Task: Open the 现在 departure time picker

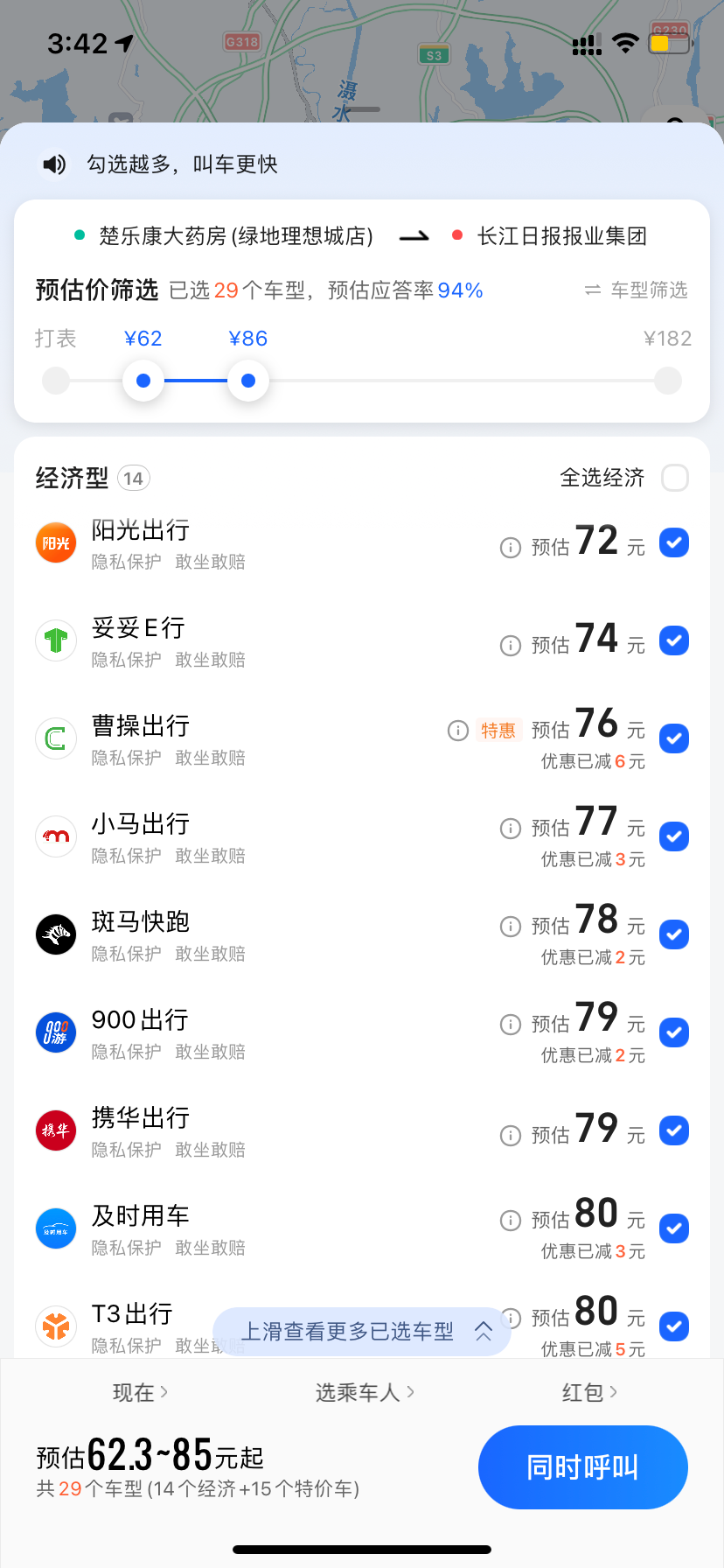Action: click(140, 1392)
